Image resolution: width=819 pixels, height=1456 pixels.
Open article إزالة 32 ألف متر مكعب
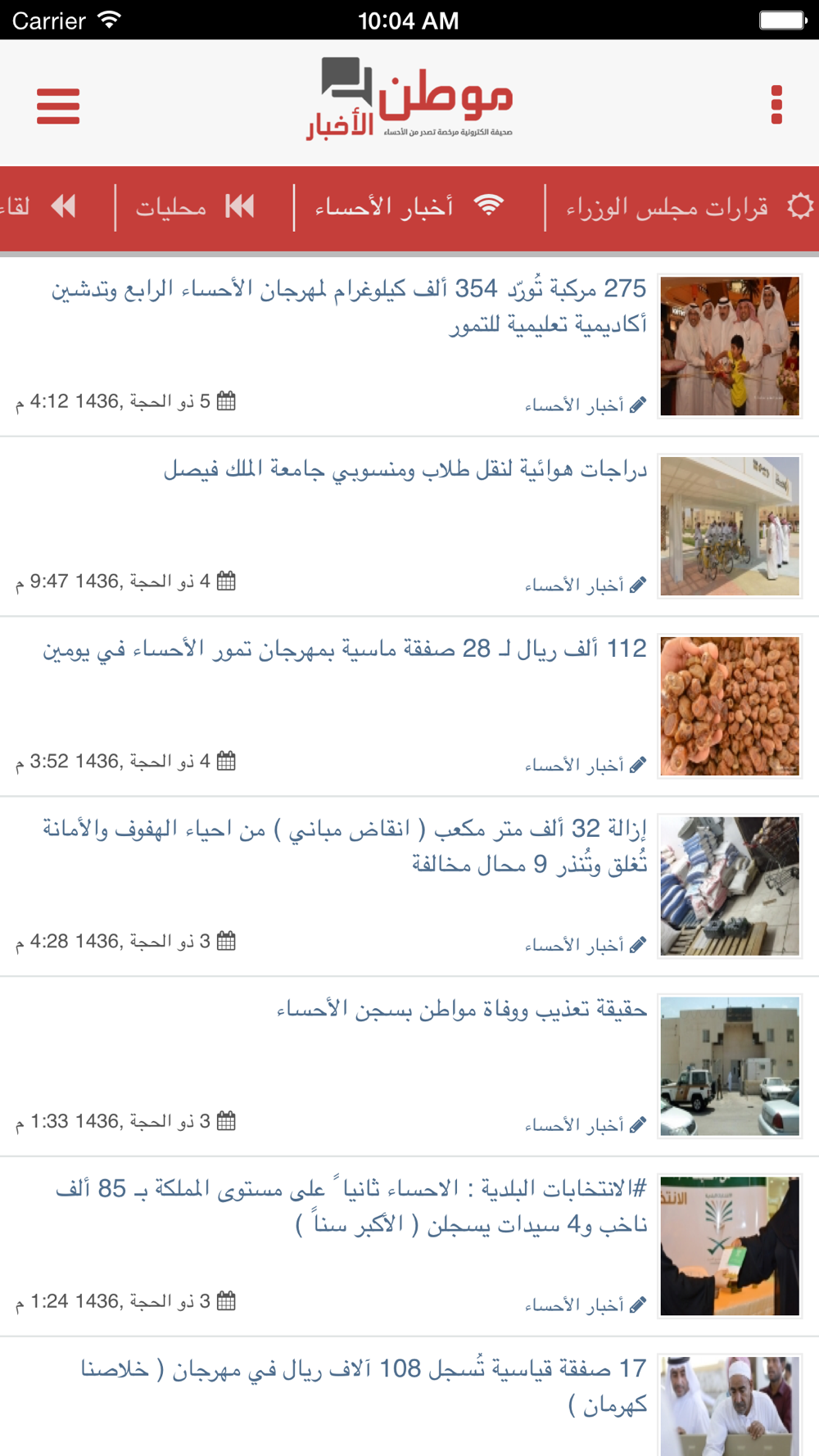409,887
